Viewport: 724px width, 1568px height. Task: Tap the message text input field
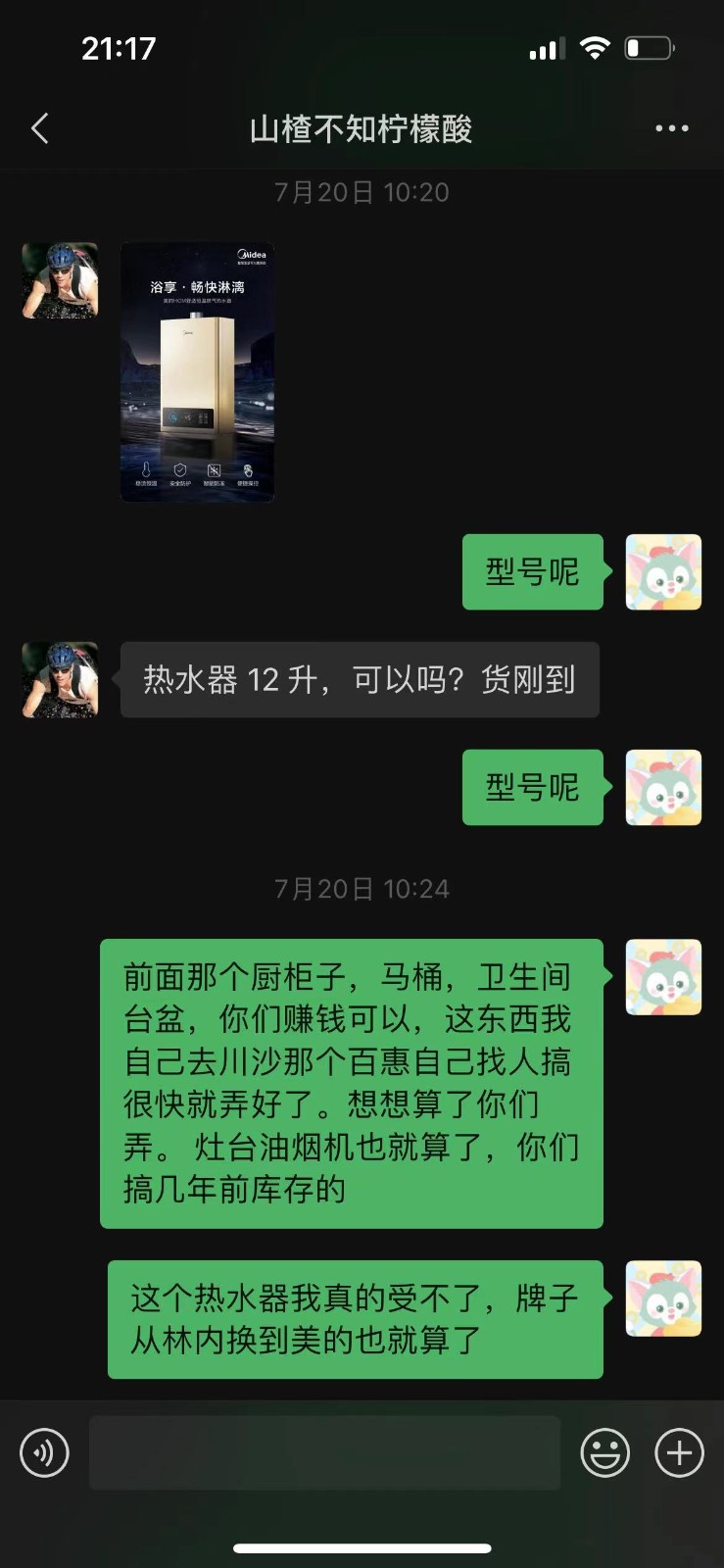point(324,1452)
